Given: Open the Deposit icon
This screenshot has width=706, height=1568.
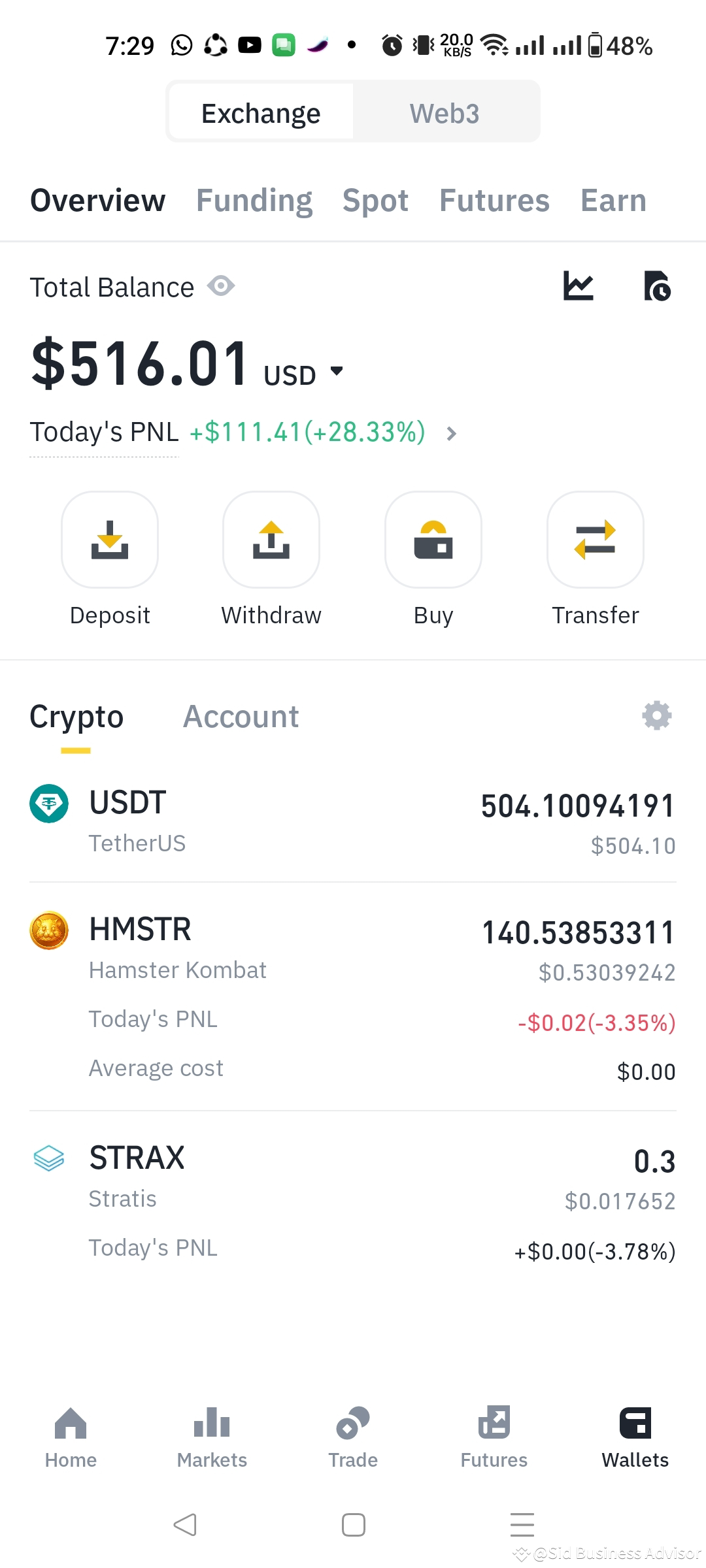Looking at the screenshot, I should (109, 540).
